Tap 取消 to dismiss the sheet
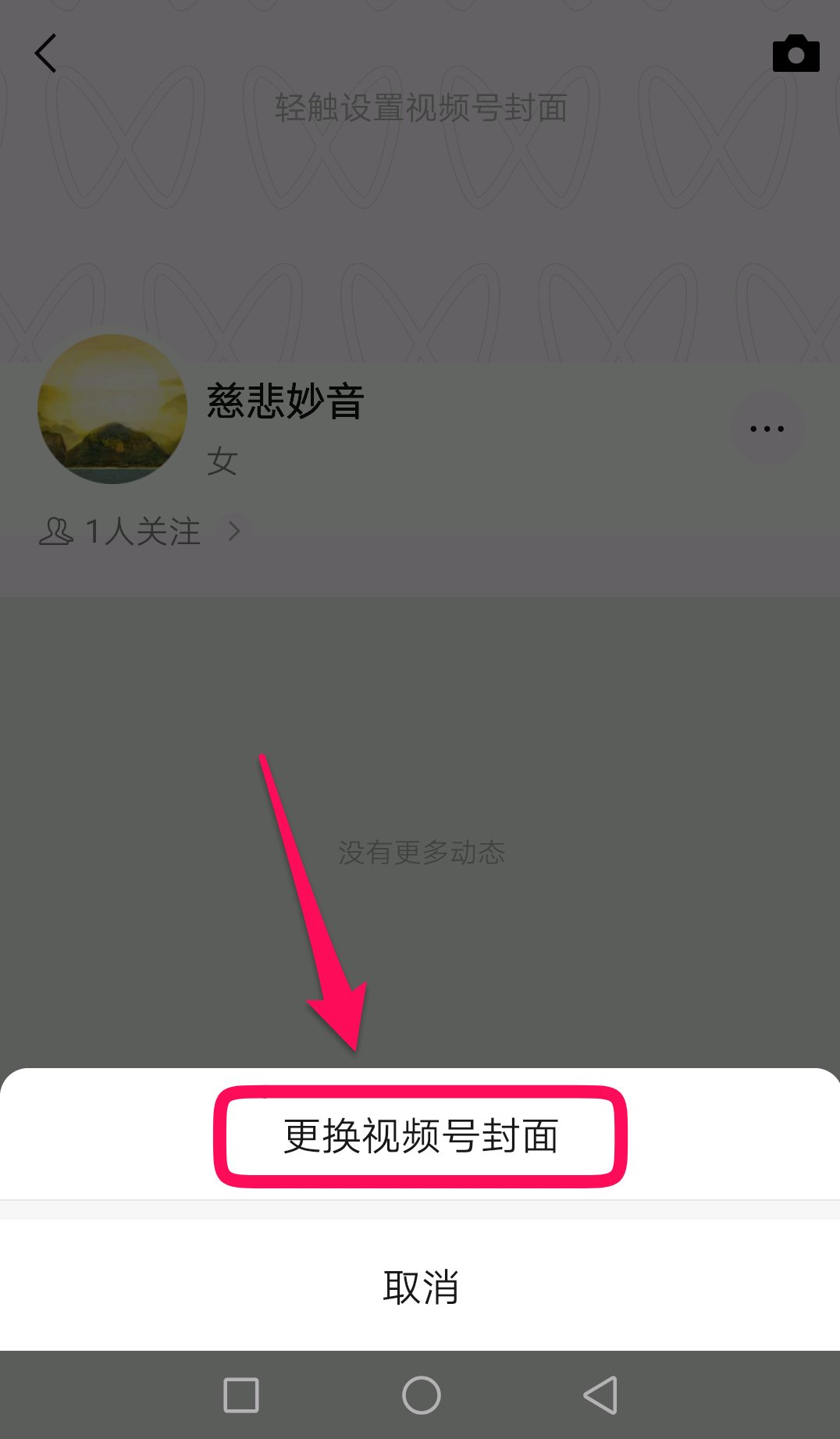The width and height of the screenshot is (840, 1439). (x=420, y=1287)
